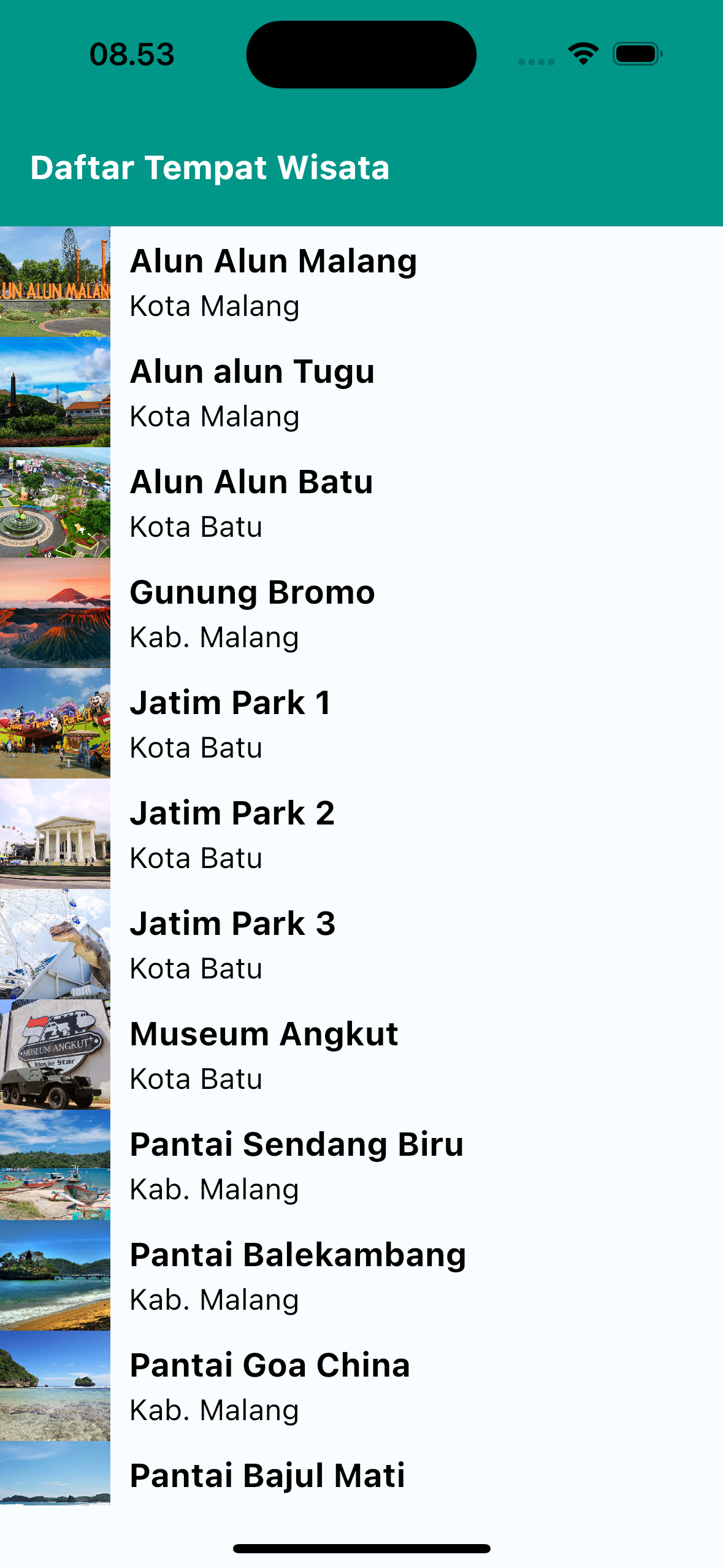Open Gunung Bromo destination
Screen dimensions: 723x1568
361,613
